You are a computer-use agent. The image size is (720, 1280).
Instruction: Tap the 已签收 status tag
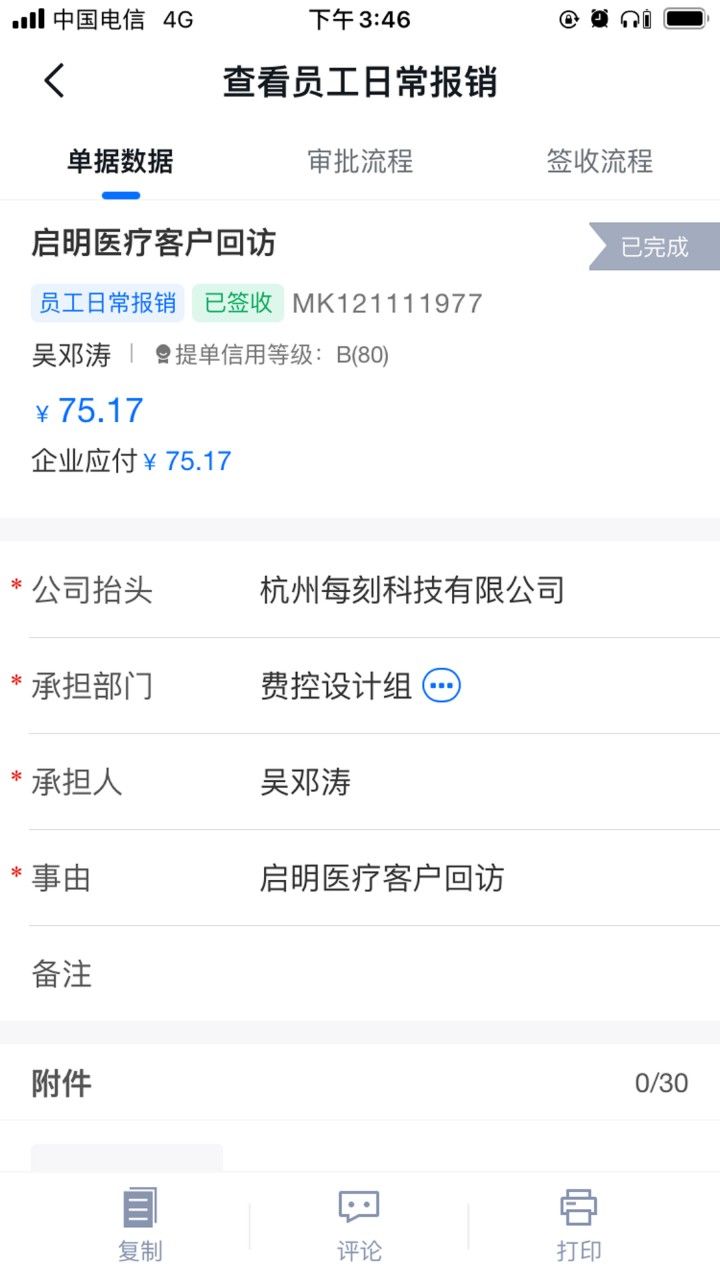click(x=237, y=303)
